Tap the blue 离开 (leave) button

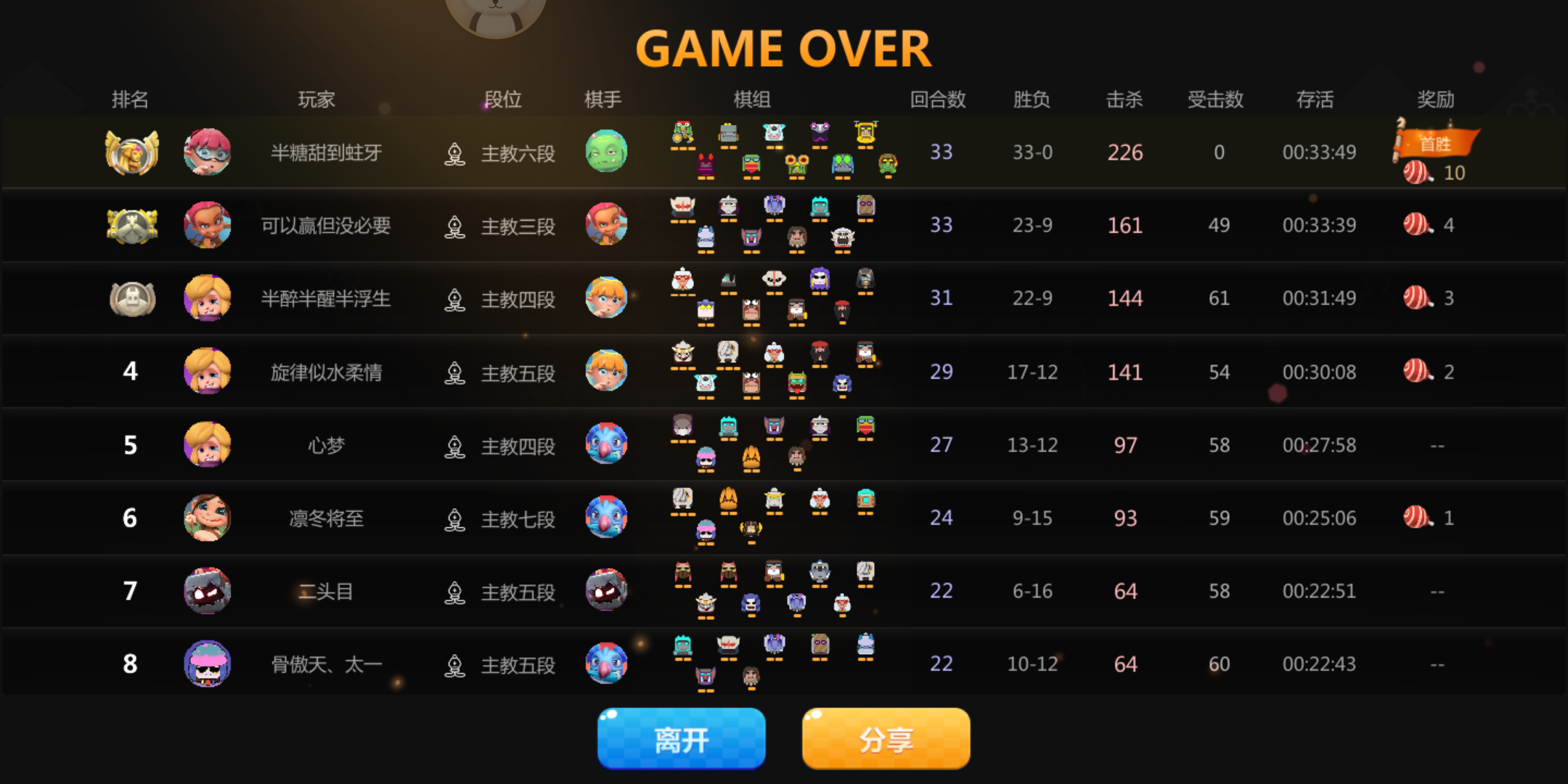click(681, 739)
